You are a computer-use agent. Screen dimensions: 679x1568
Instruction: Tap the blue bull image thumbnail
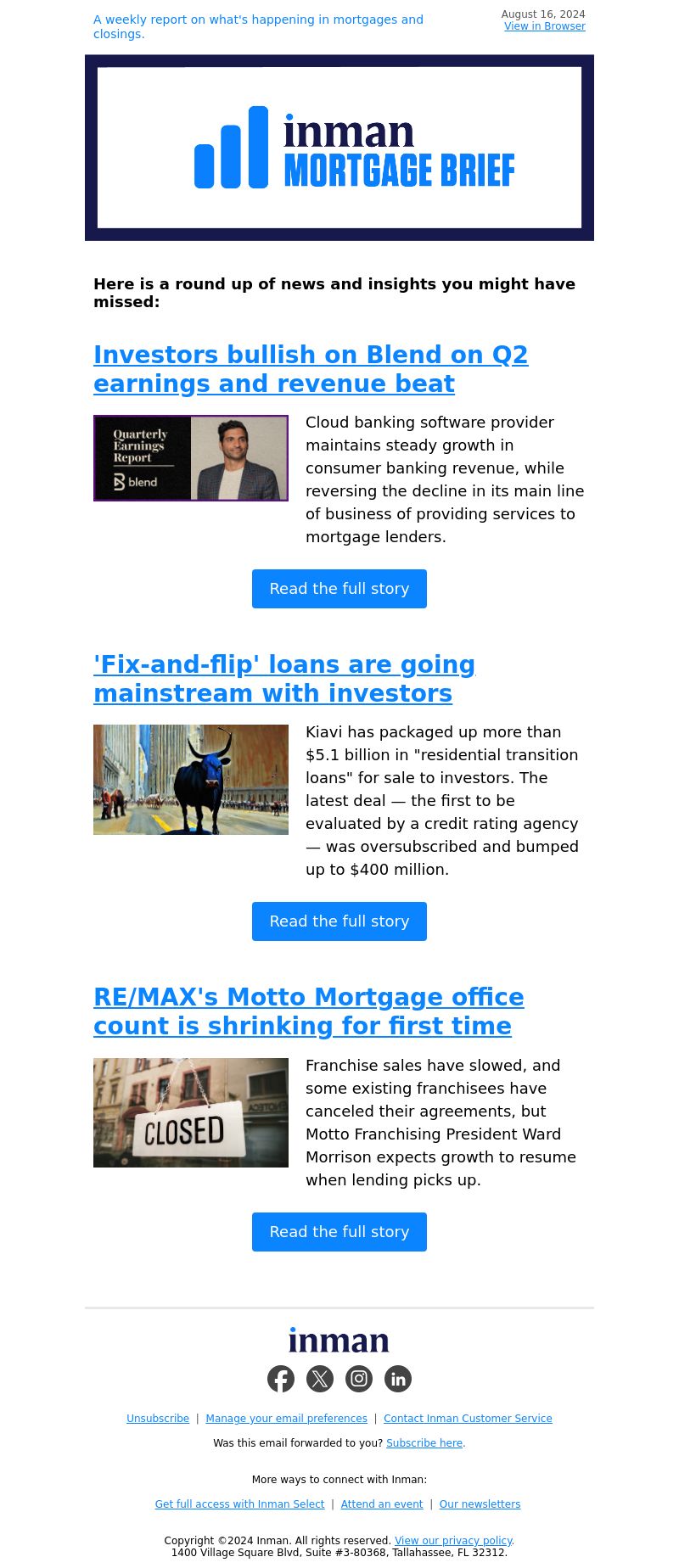coord(191,780)
